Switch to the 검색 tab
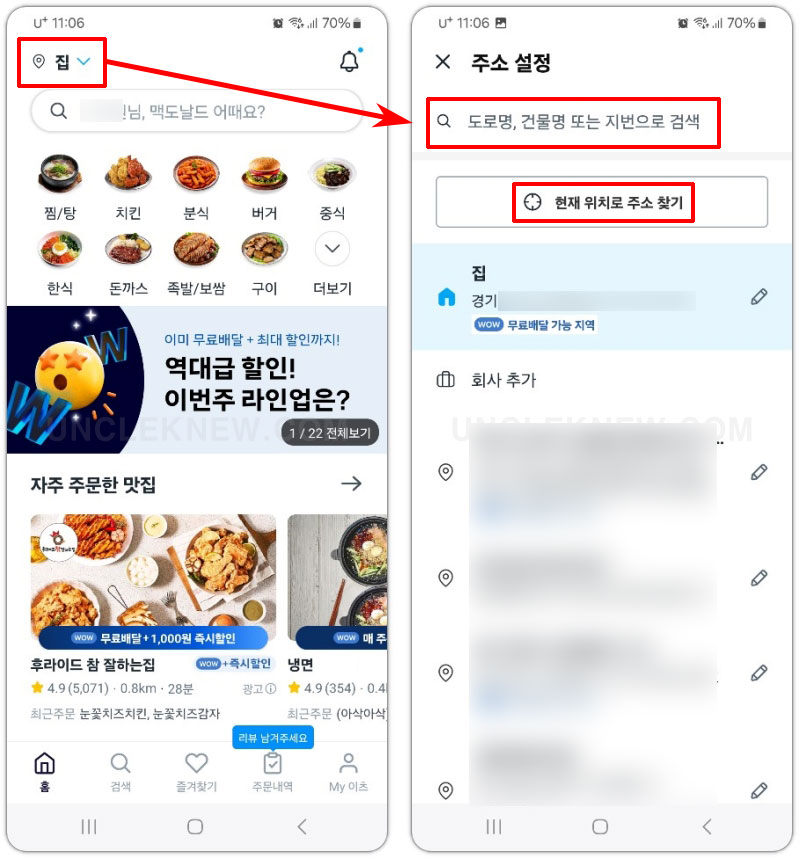Viewport: 799px width, 858px height. coord(120,772)
